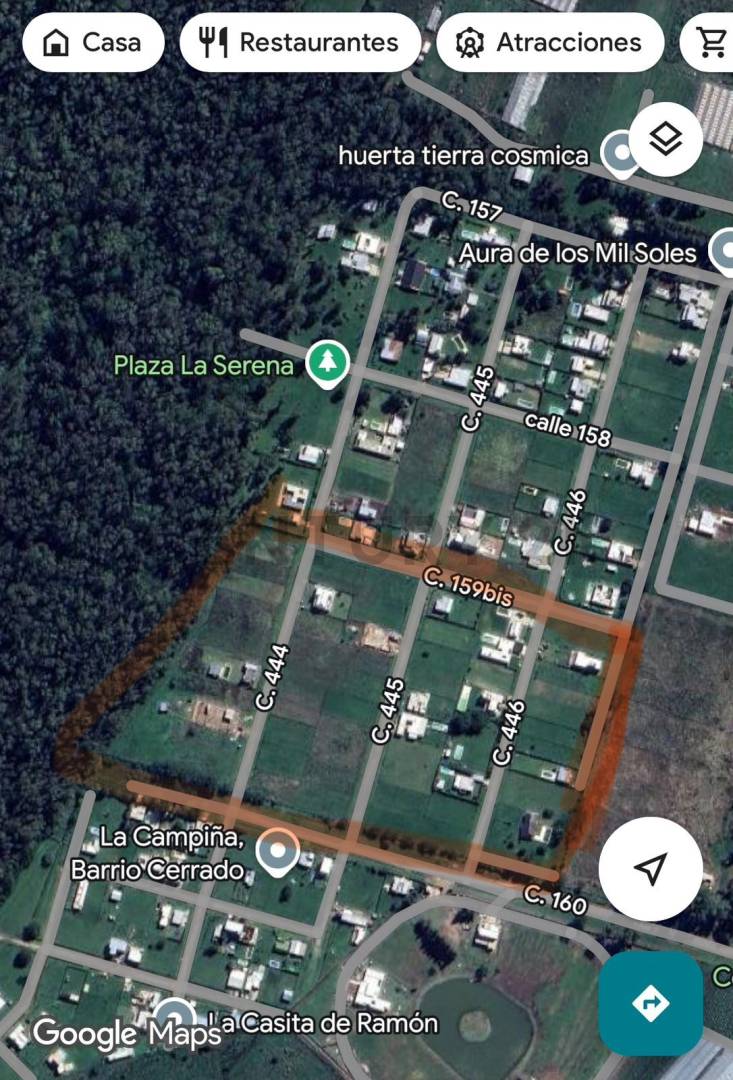Screen dimensions: 733x1080
Task: Select the huerta tierra cosmica marker
Action: (622, 155)
